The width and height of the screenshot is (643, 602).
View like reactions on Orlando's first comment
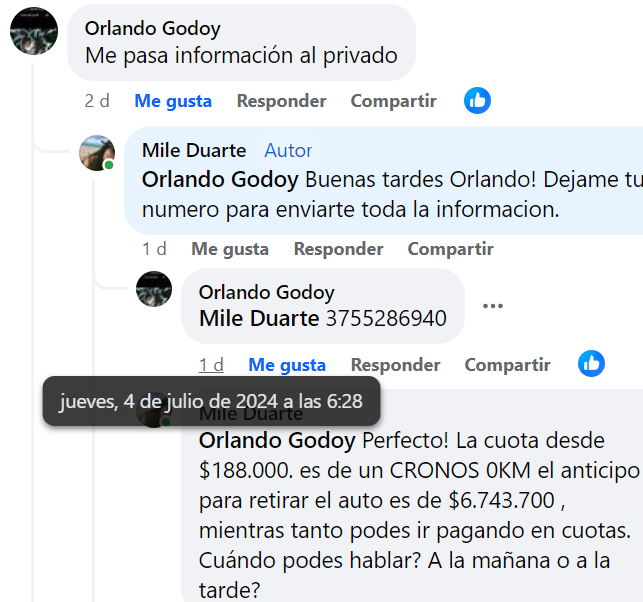477,100
